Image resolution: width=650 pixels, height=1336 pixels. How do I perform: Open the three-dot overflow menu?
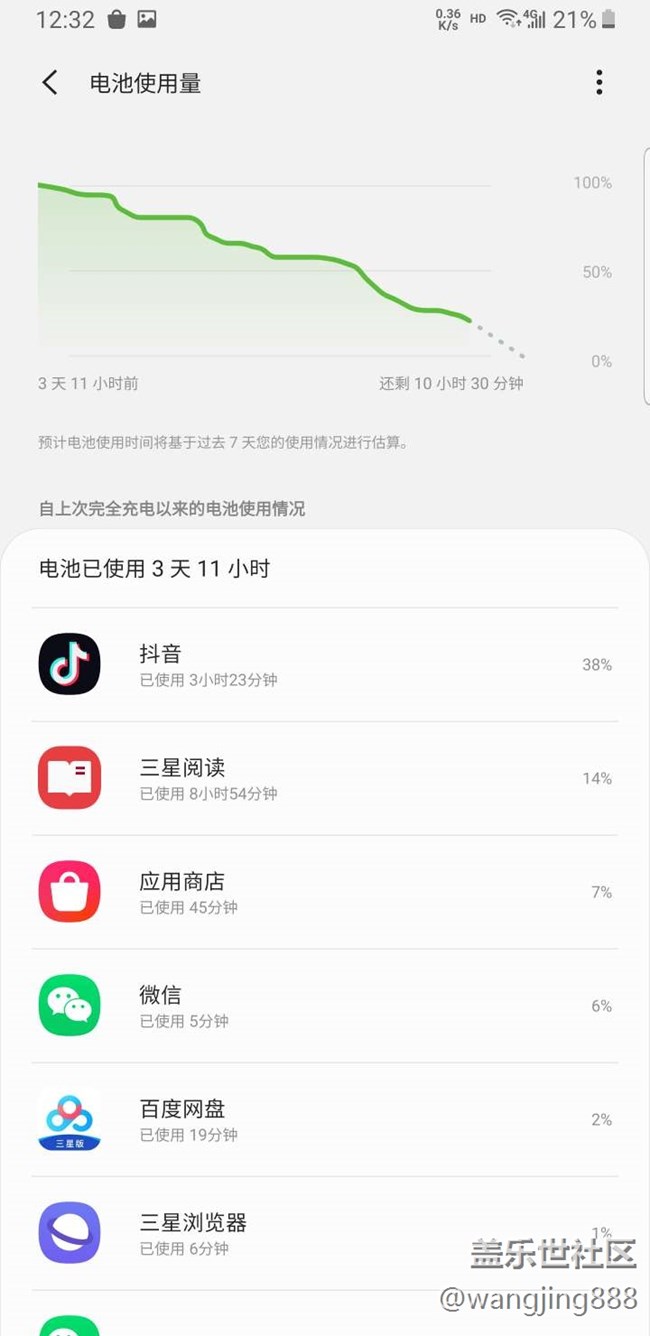coord(599,83)
